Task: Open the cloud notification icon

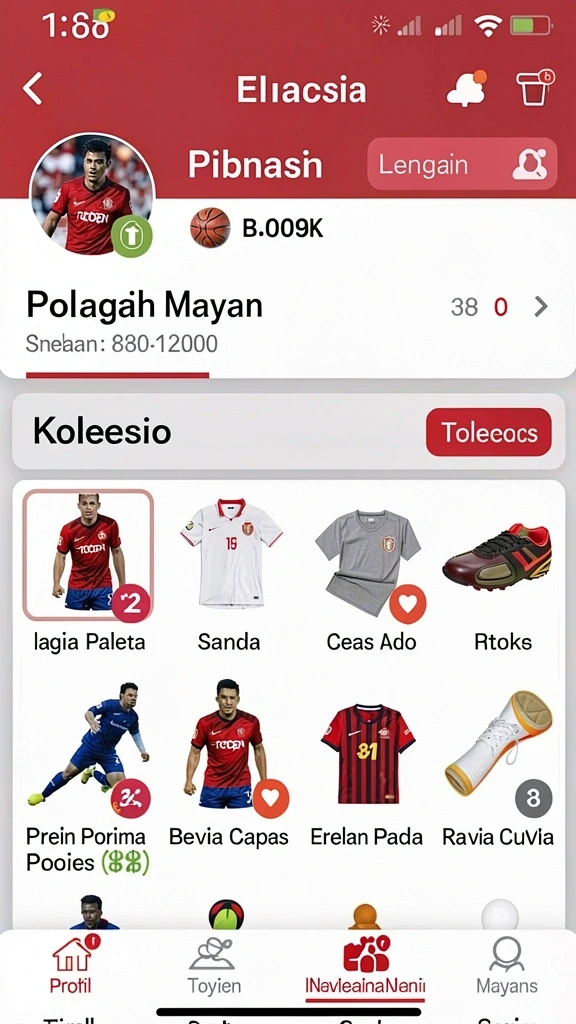Action: (466, 88)
